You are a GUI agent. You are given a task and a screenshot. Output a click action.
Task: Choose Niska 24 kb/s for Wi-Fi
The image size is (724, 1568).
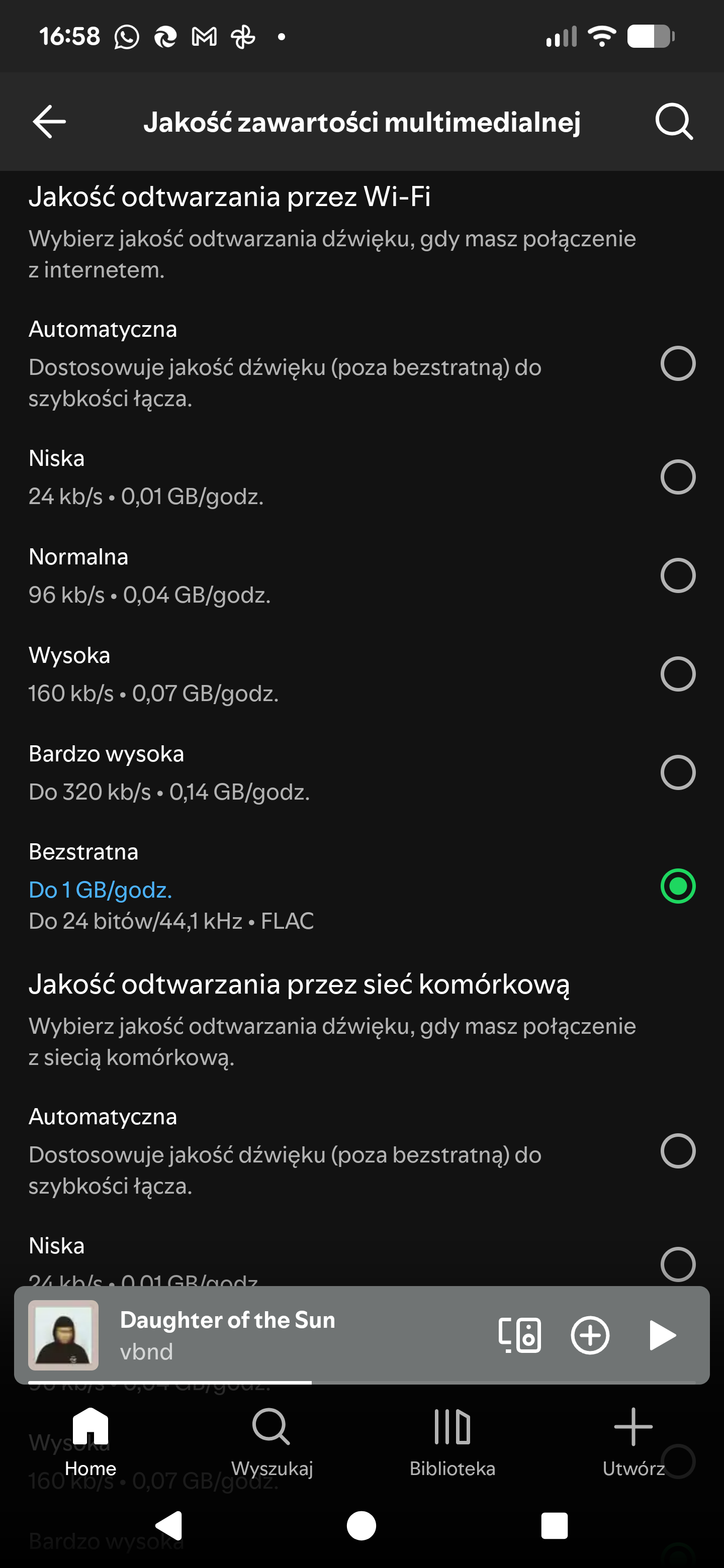pos(678,476)
